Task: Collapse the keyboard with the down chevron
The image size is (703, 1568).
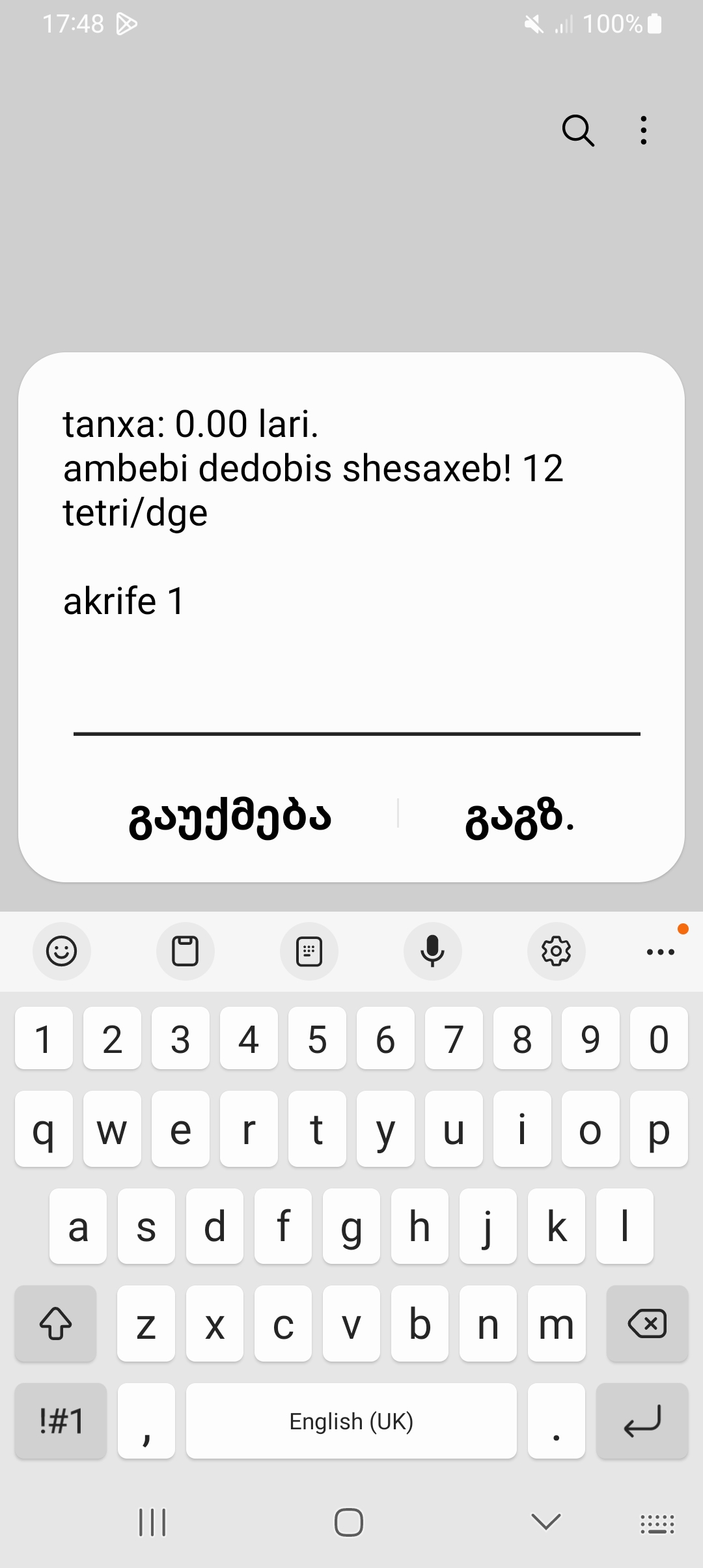Action: (x=545, y=1524)
